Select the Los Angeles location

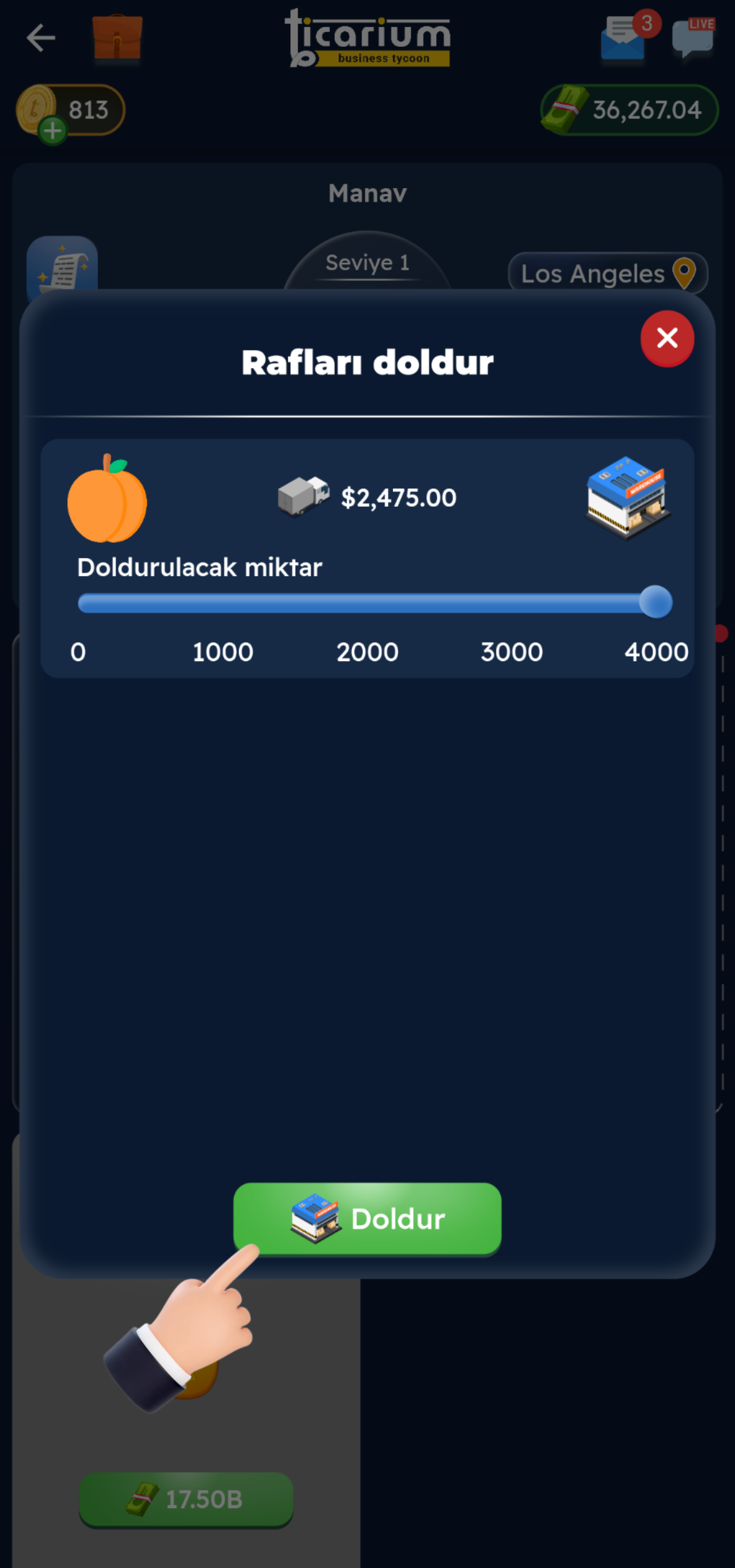(x=607, y=273)
